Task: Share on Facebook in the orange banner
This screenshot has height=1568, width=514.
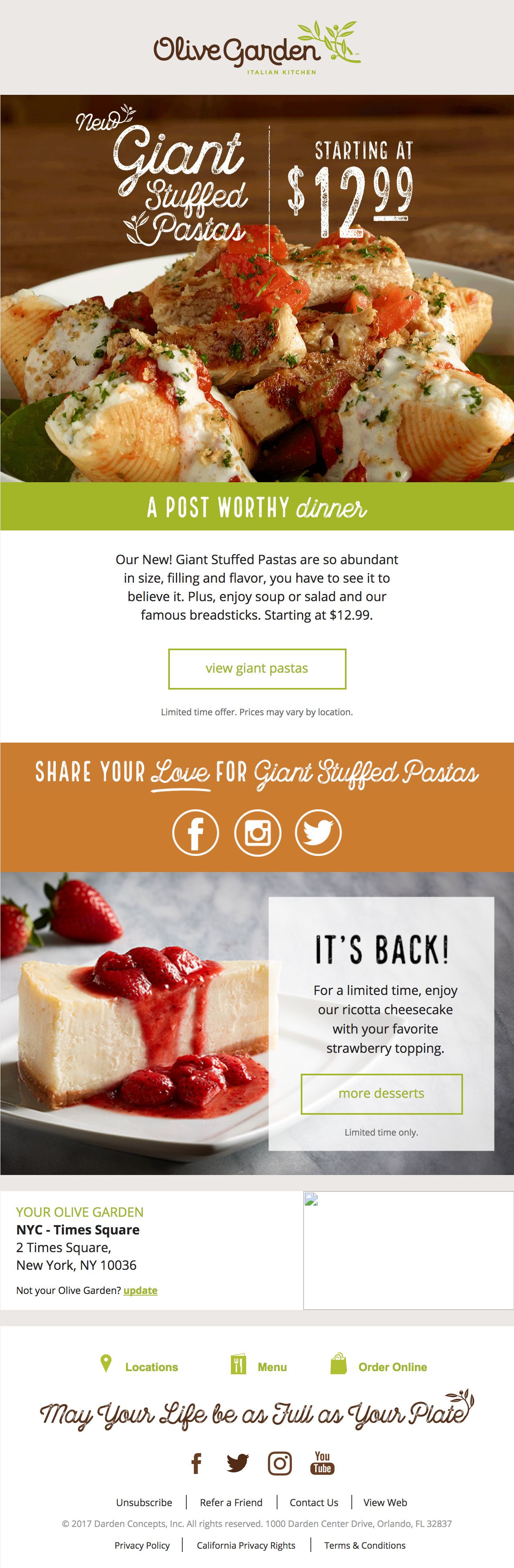Action: coord(195,832)
